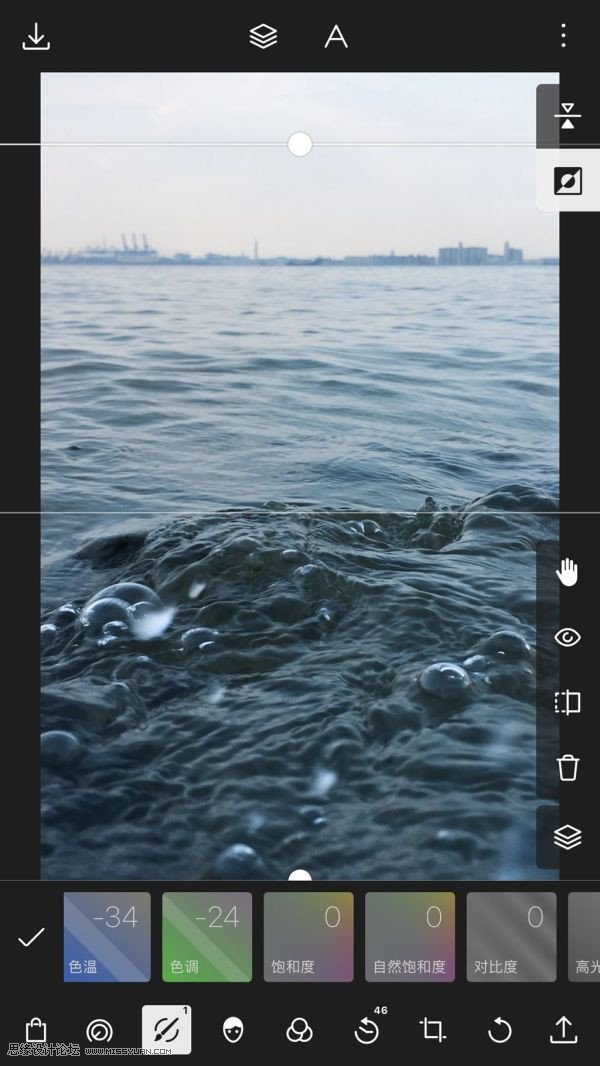Select the 对比度 adjustment tile
Image resolution: width=600 pixels, height=1066 pixels.
(x=511, y=937)
